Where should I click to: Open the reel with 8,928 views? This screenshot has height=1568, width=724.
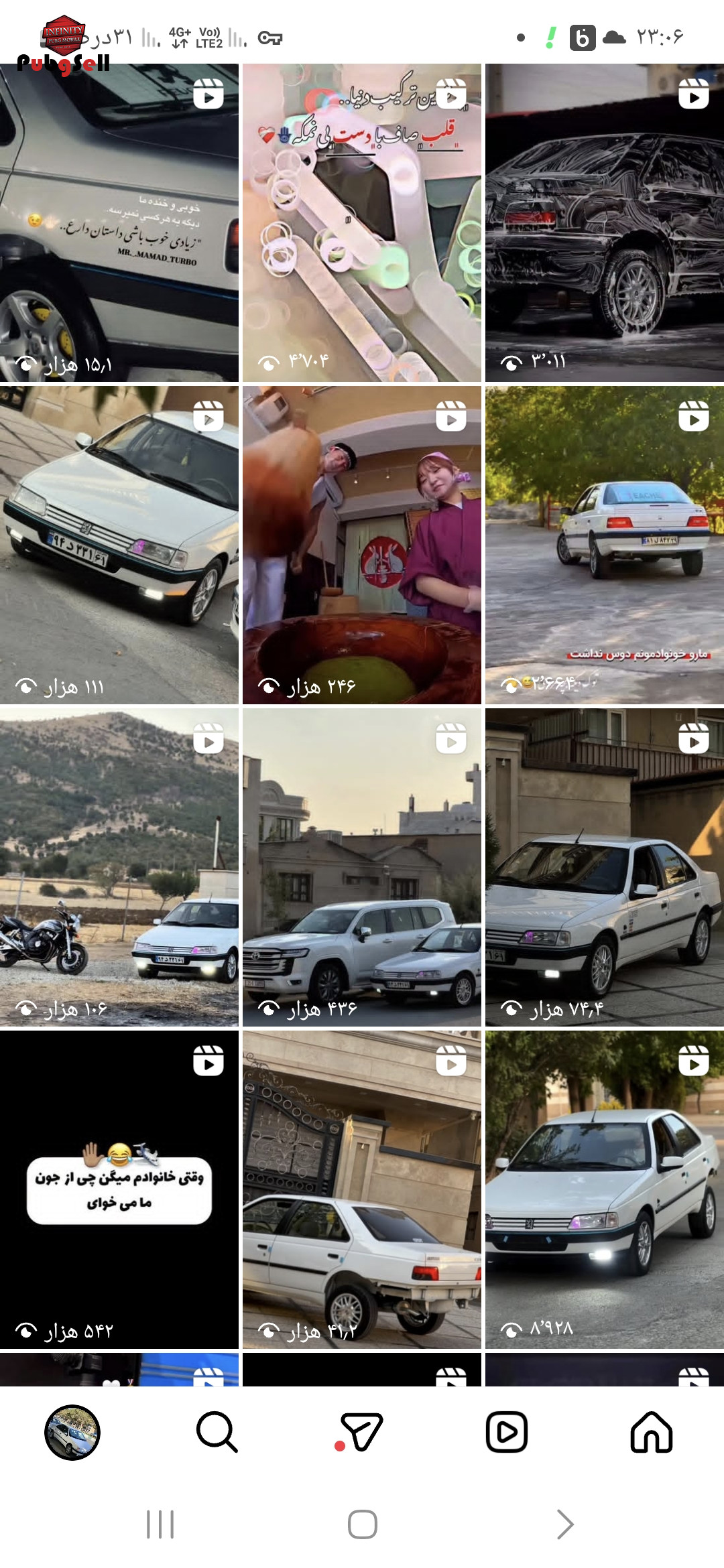(604, 1189)
